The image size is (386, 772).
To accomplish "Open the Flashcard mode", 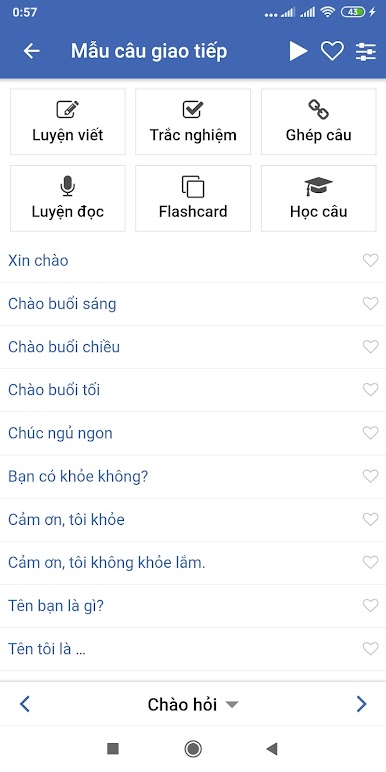I will pyautogui.click(x=193, y=198).
